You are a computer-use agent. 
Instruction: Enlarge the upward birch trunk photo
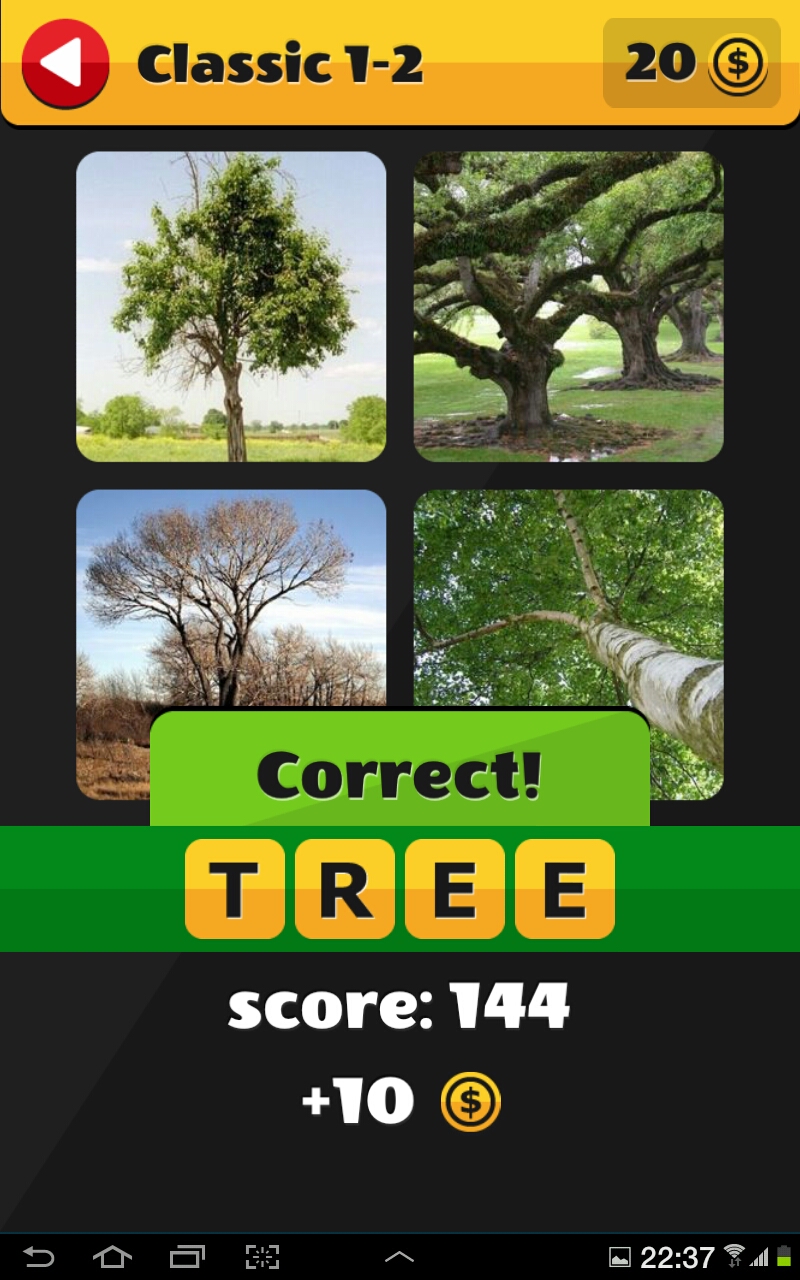click(569, 600)
